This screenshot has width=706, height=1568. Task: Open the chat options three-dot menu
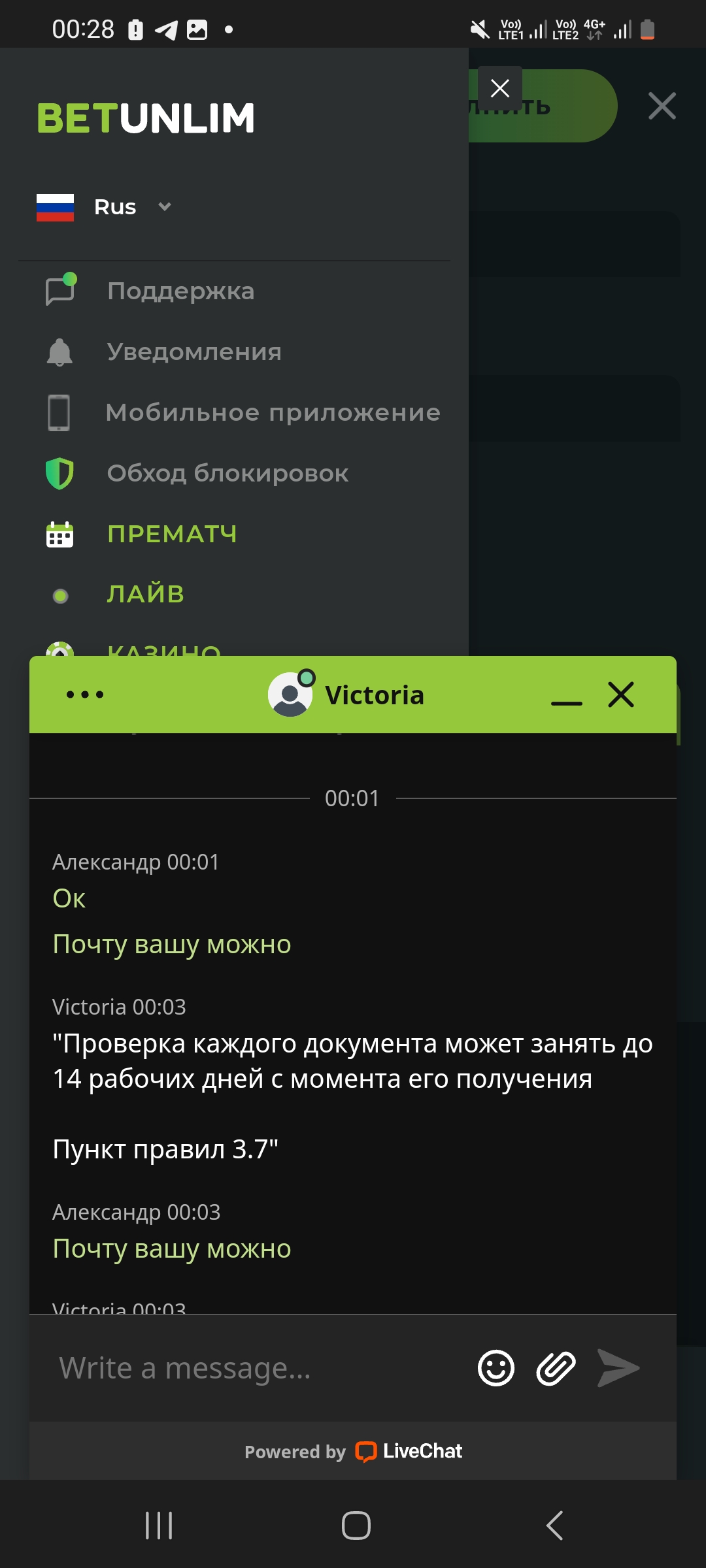85,694
